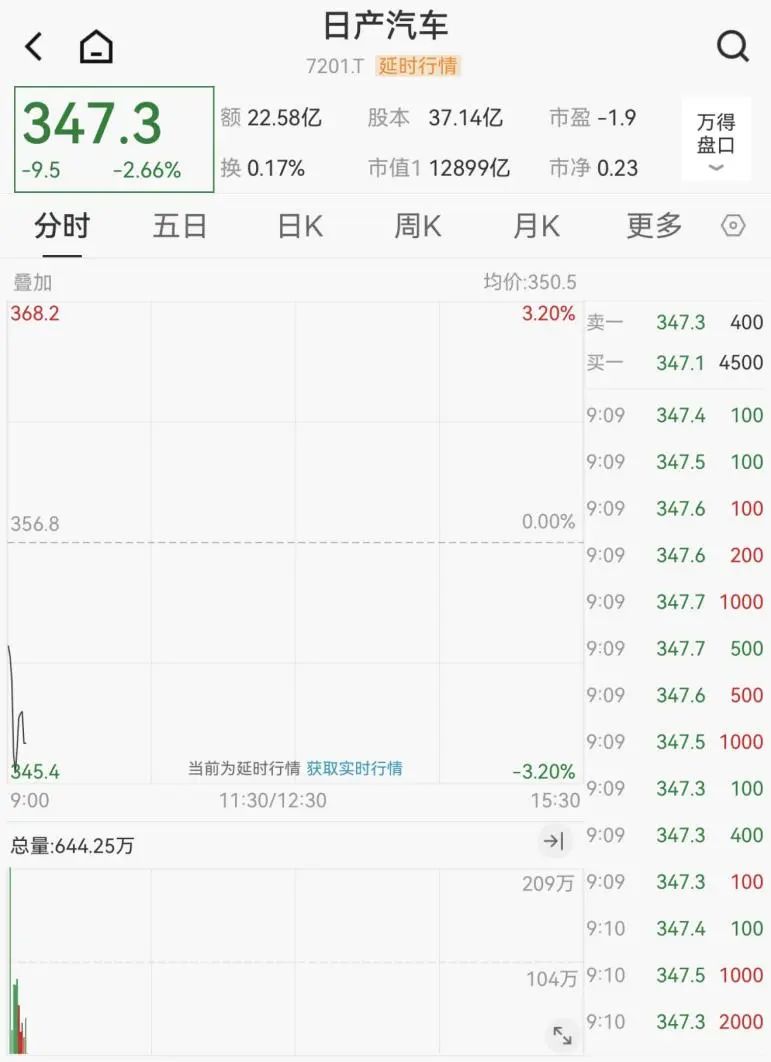Screen dimensions: 771x1062
Task: Switch to the 月K chart tab
Action: tap(536, 226)
